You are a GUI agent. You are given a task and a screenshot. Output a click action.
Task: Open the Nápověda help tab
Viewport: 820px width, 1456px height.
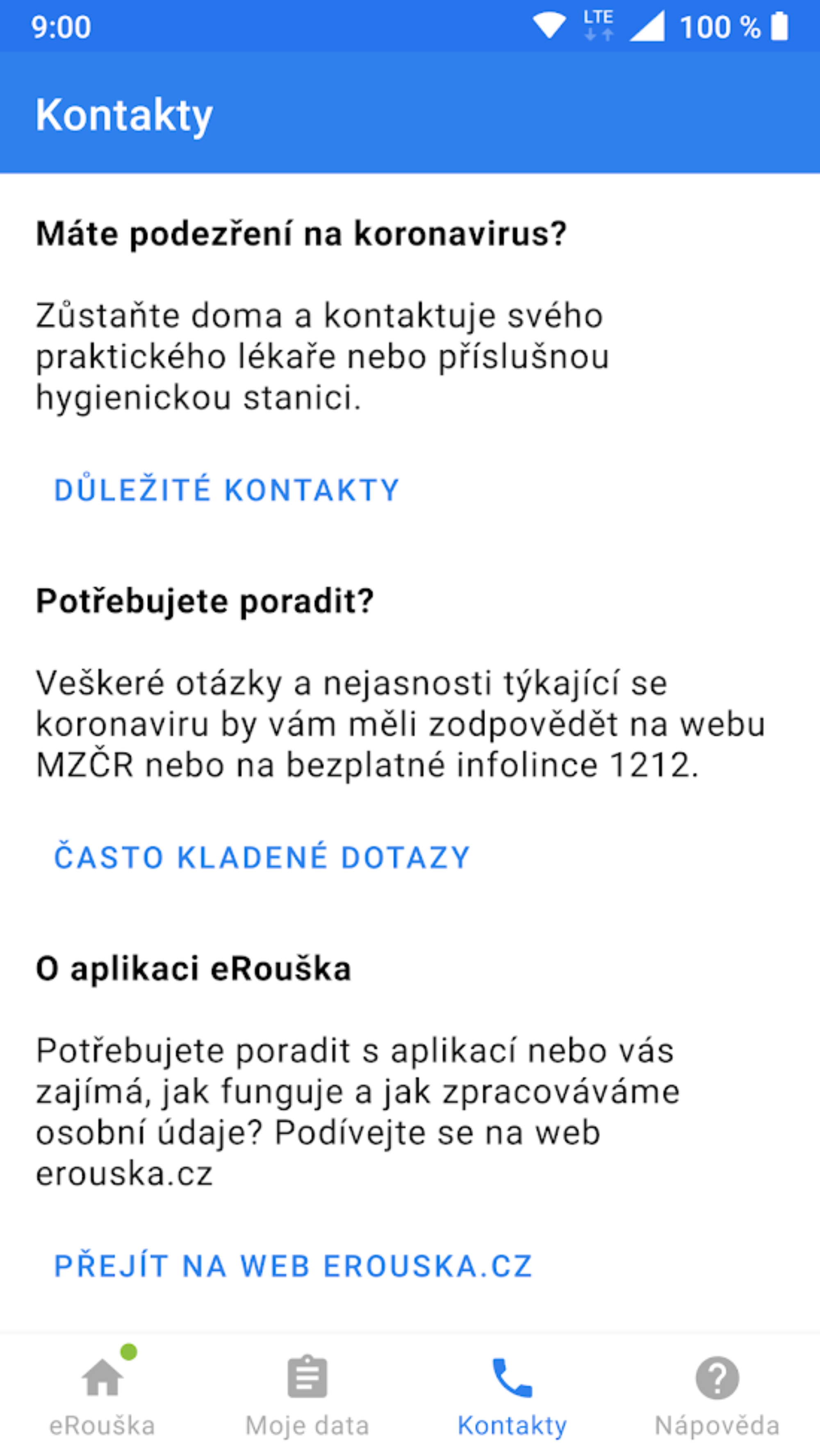tap(717, 1395)
